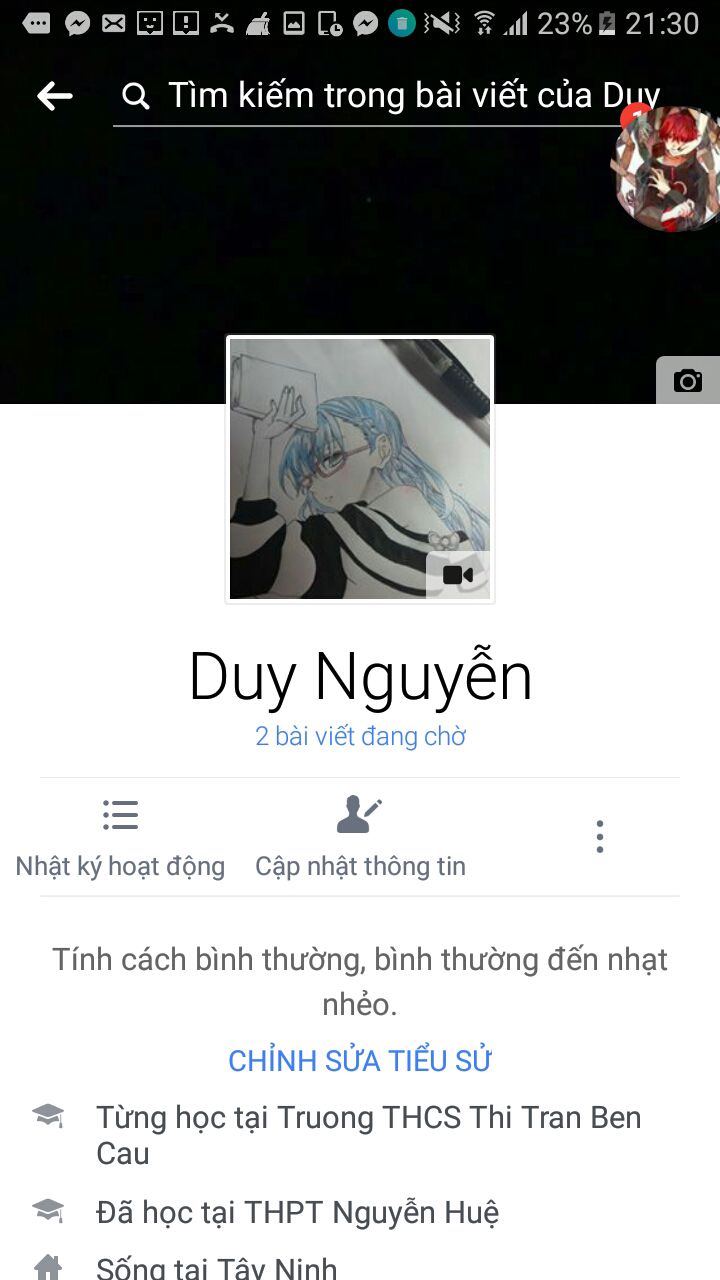Open the 2 bài viết đang chờ link
This screenshot has height=1280, width=720.
[x=360, y=737]
